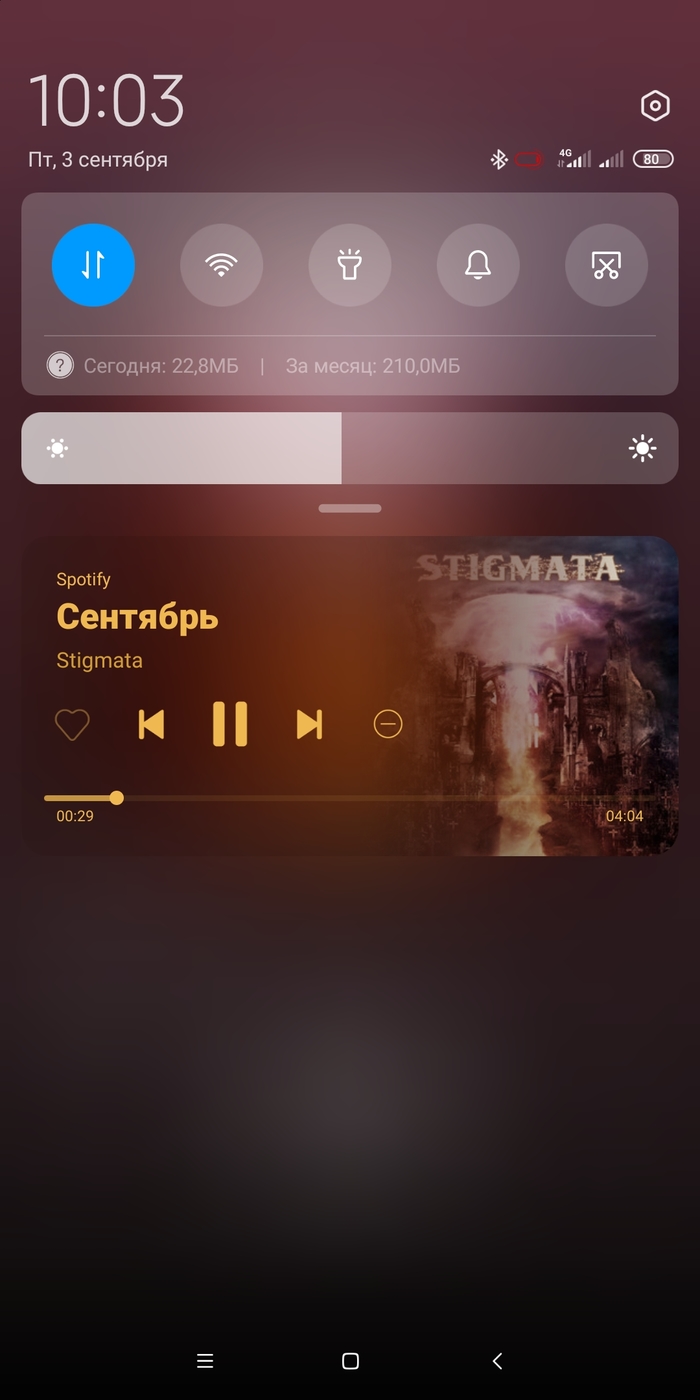This screenshot has width=700, height=1400.
Task: Go to the home screen
Action: tap(350, 1361)
